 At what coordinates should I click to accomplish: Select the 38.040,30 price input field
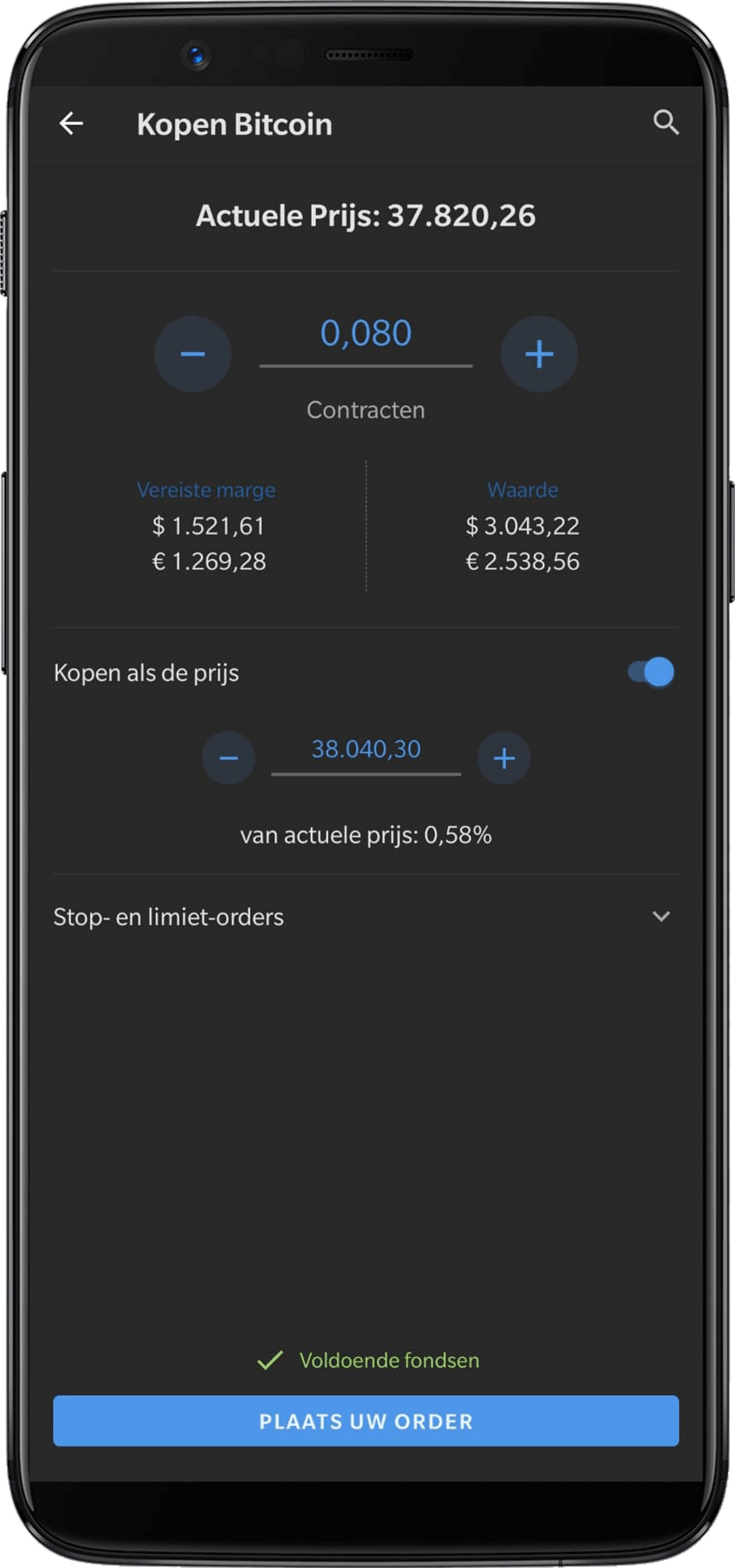click(x=366, y=748)
